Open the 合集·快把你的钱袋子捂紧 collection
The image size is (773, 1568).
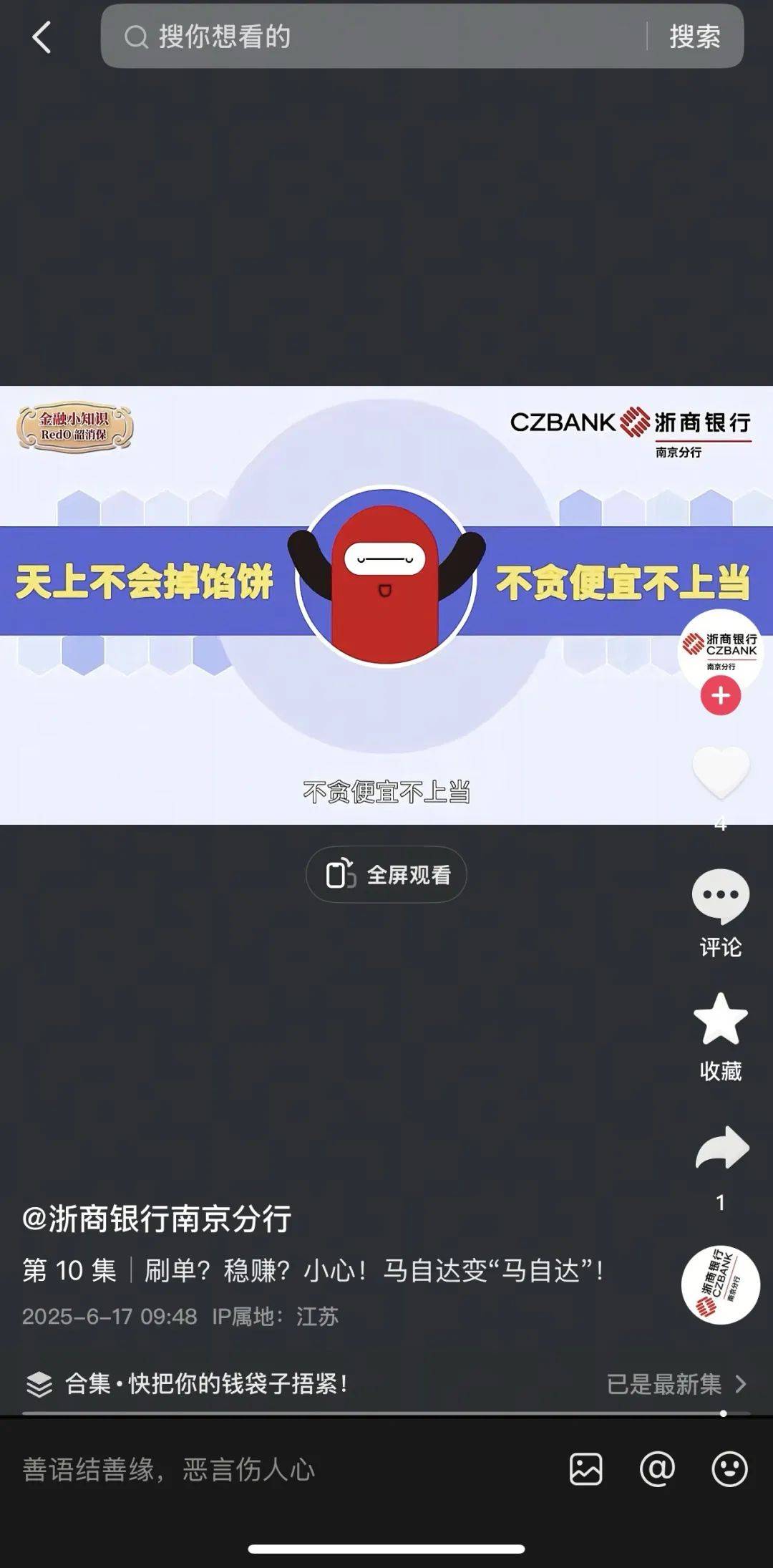208,1384
